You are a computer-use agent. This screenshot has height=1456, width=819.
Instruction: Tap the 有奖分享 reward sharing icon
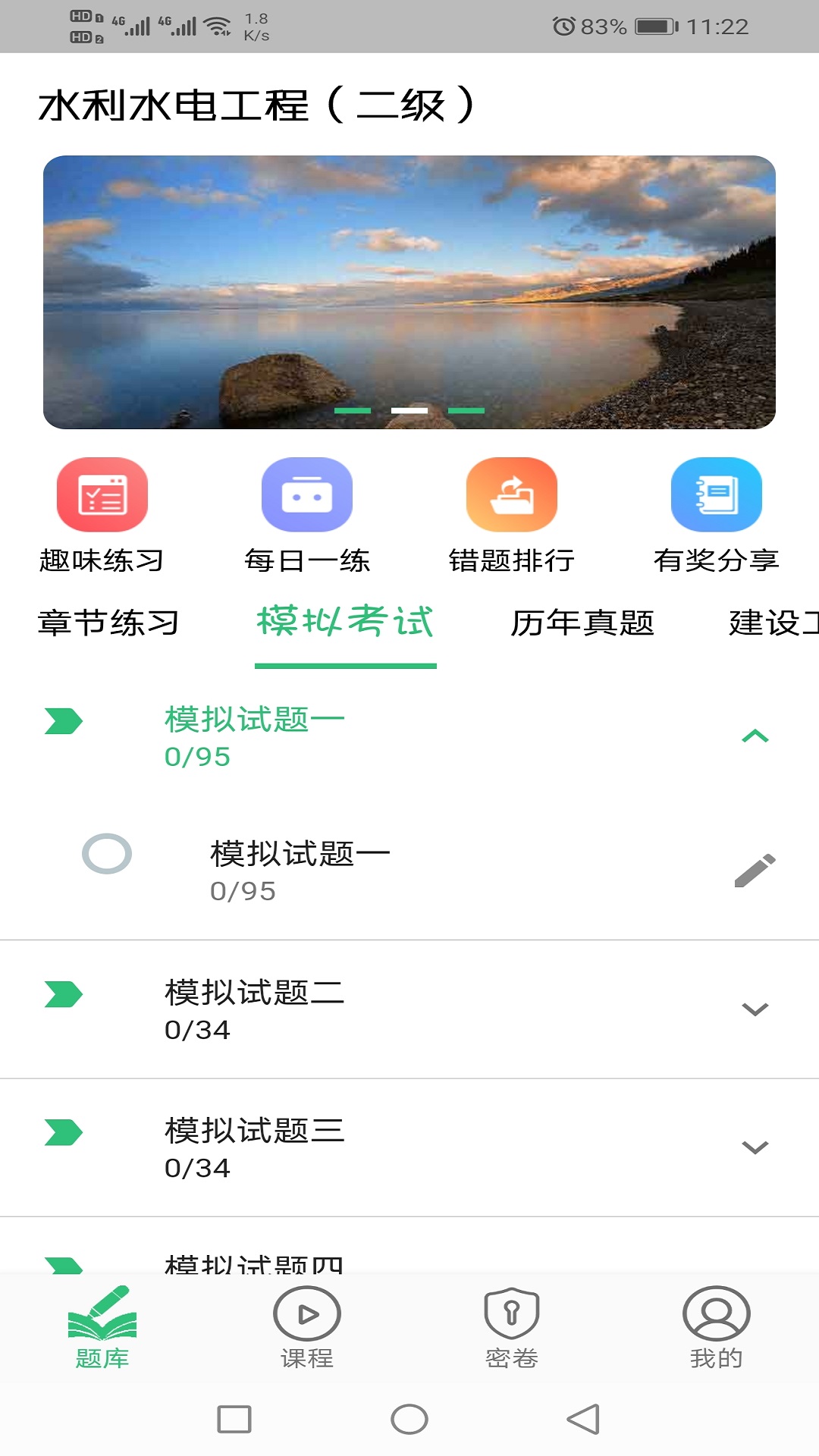tap(716, 494)
